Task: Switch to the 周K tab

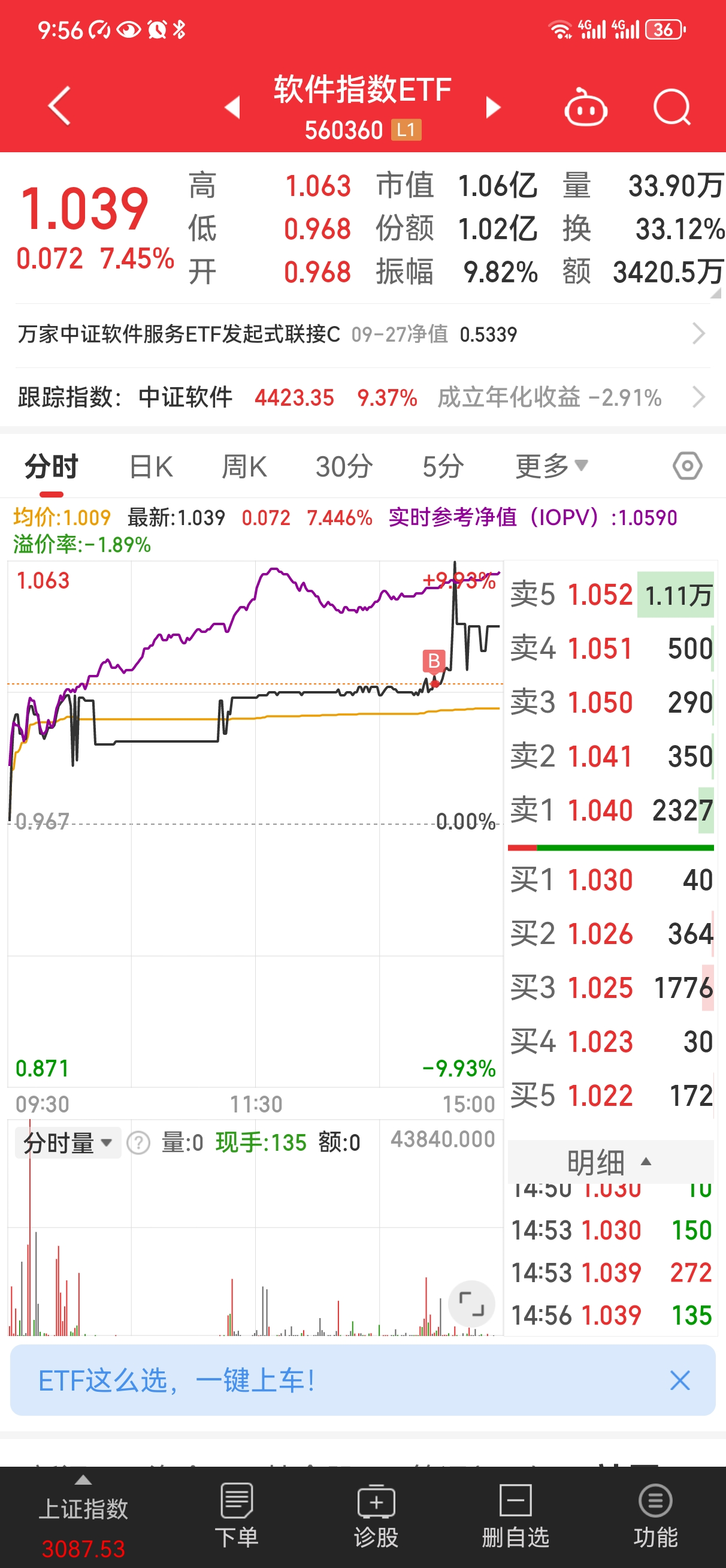Action: point(243,467)
